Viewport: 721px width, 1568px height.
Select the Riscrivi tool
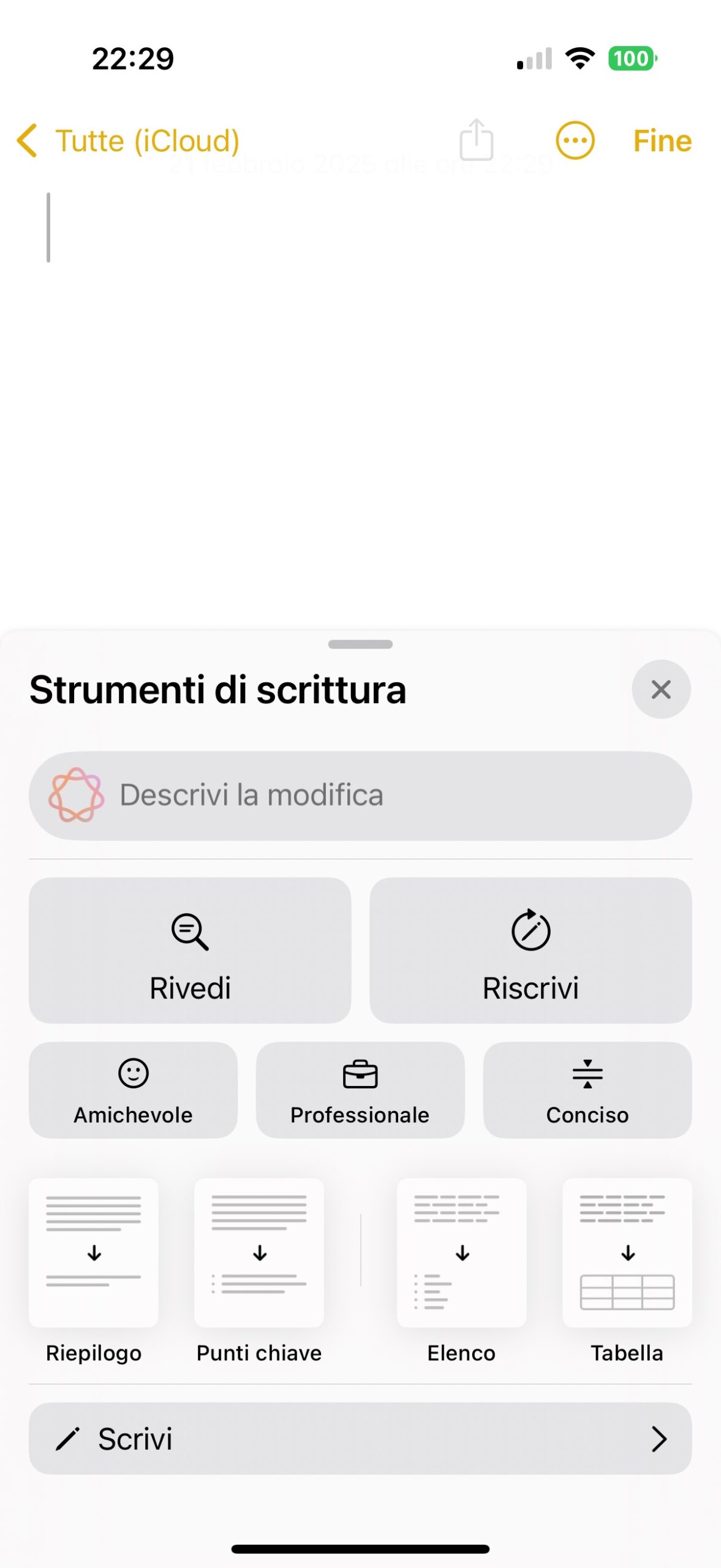[530, 950]
